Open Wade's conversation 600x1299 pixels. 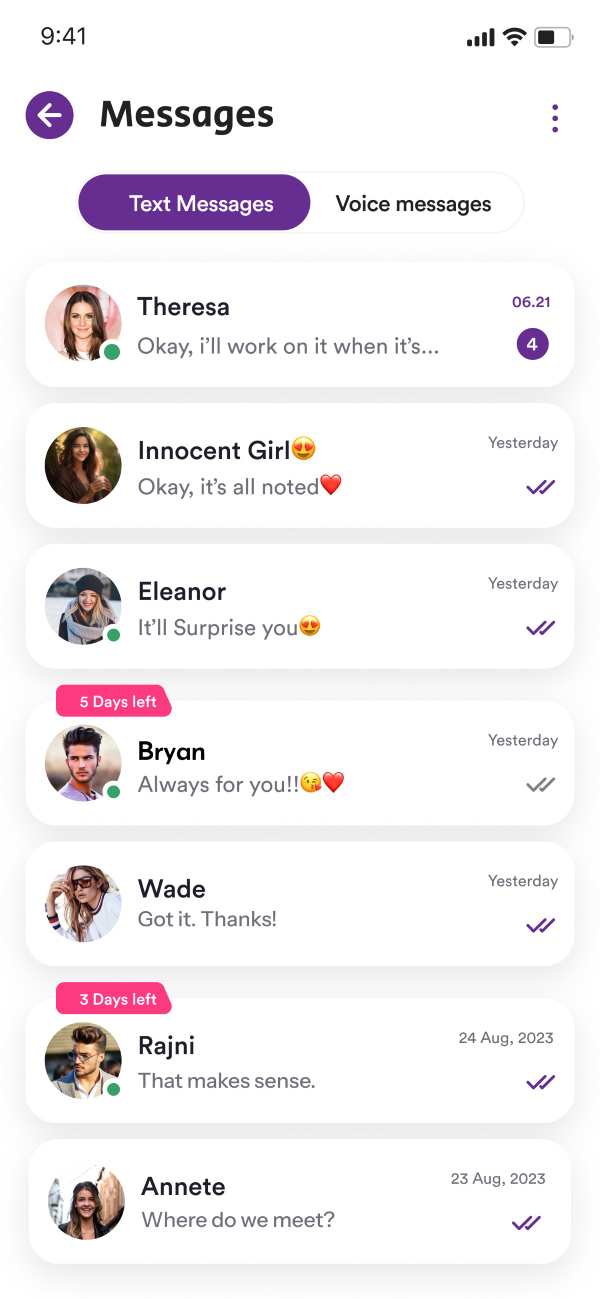click(300, 904)
